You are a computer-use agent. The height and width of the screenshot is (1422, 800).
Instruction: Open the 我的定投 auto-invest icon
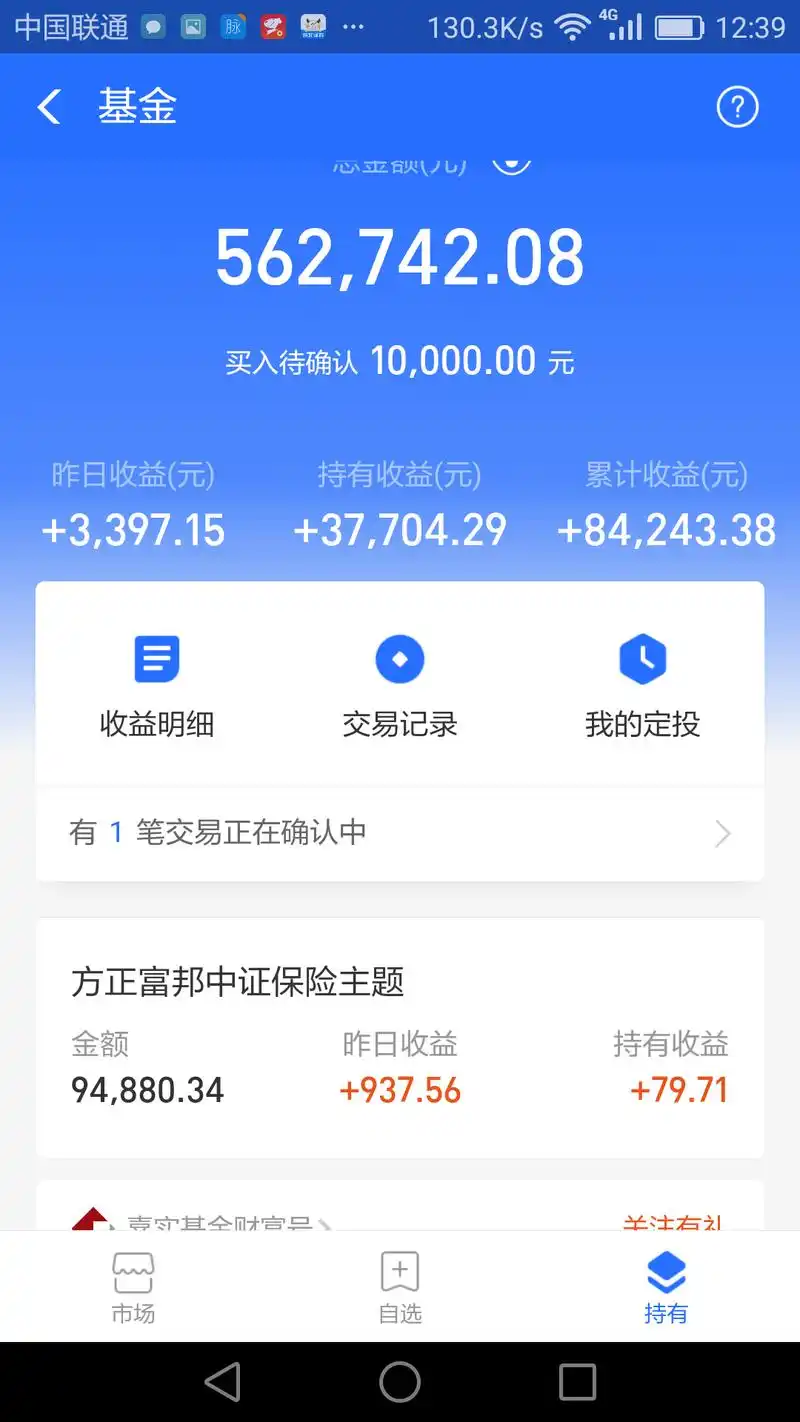pyautogui.click(x=643, y=658)
